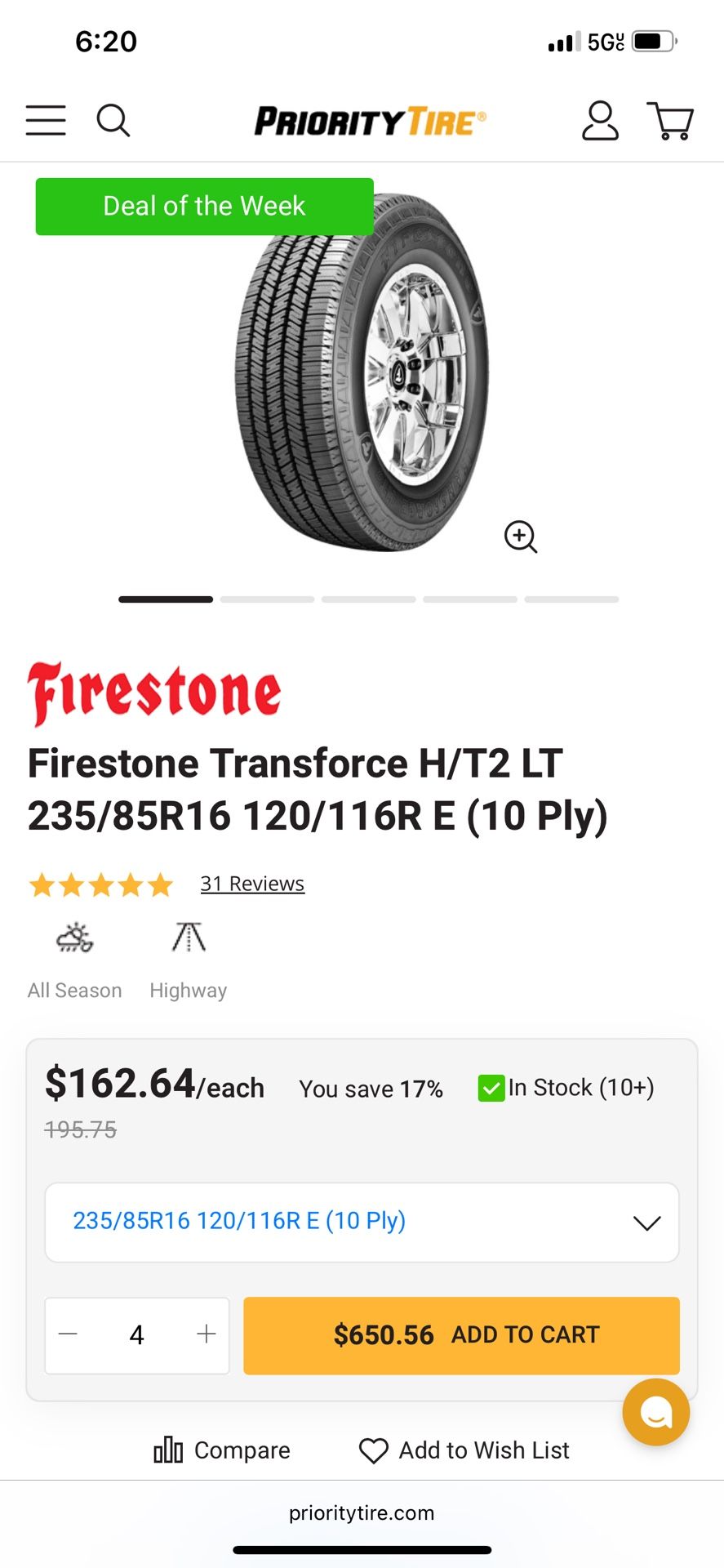Viewport: 724px width, 1568px height.
Task: Click the Deal of the Week banner
Action: [x=203, y=206]
